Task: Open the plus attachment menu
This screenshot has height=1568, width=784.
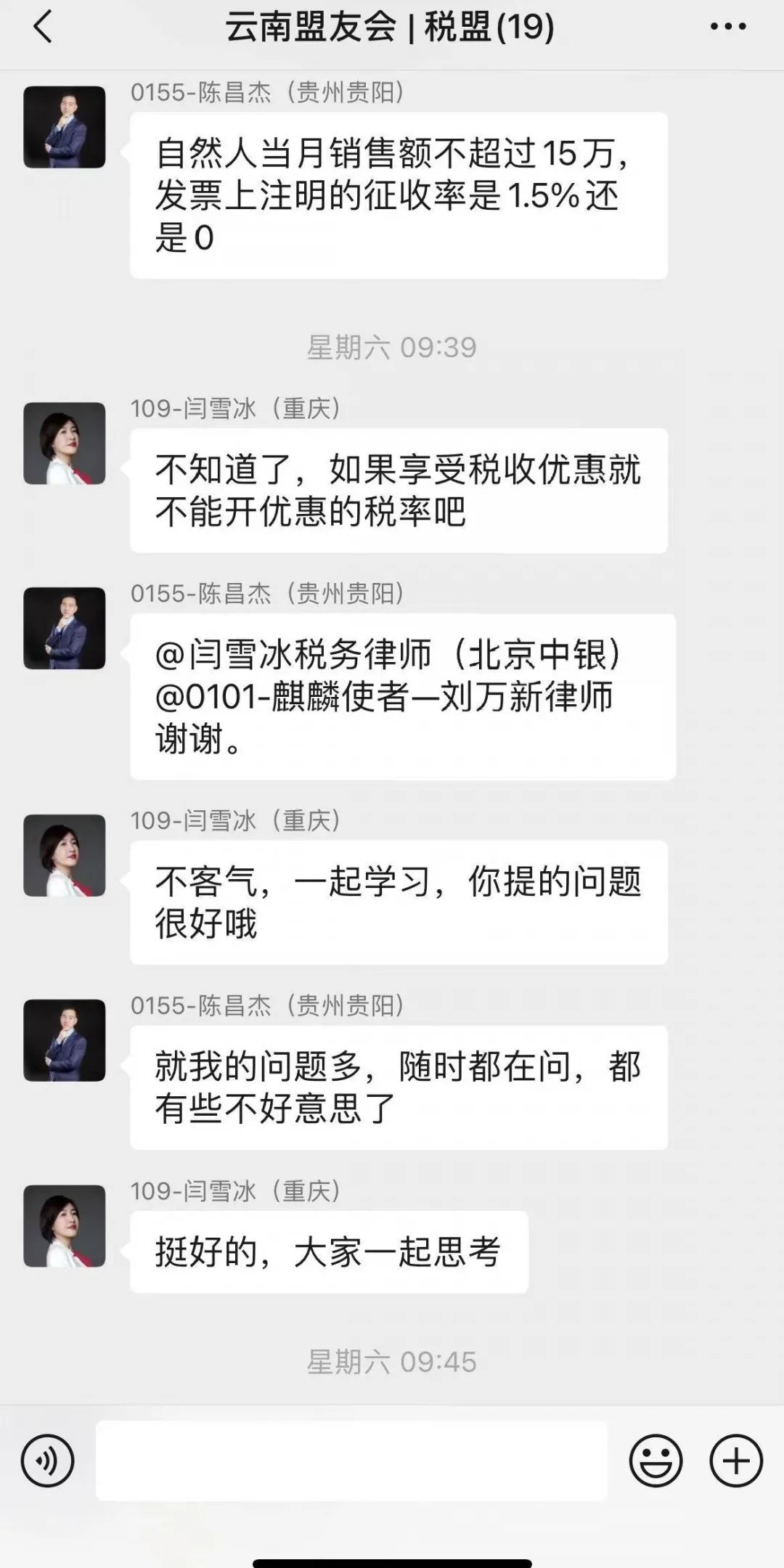Action: point(735,1460)
